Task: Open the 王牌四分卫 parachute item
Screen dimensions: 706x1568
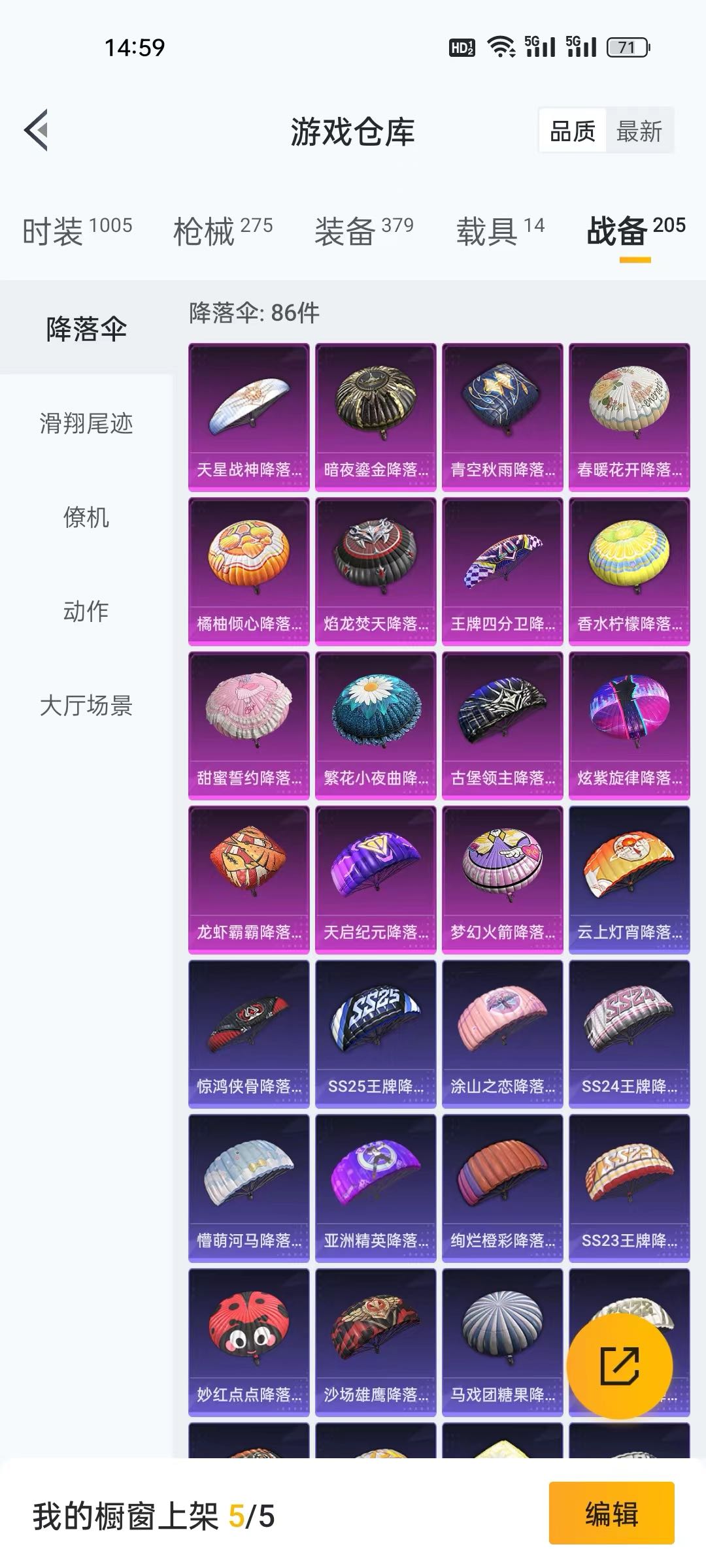Action: tap(502, 571)
